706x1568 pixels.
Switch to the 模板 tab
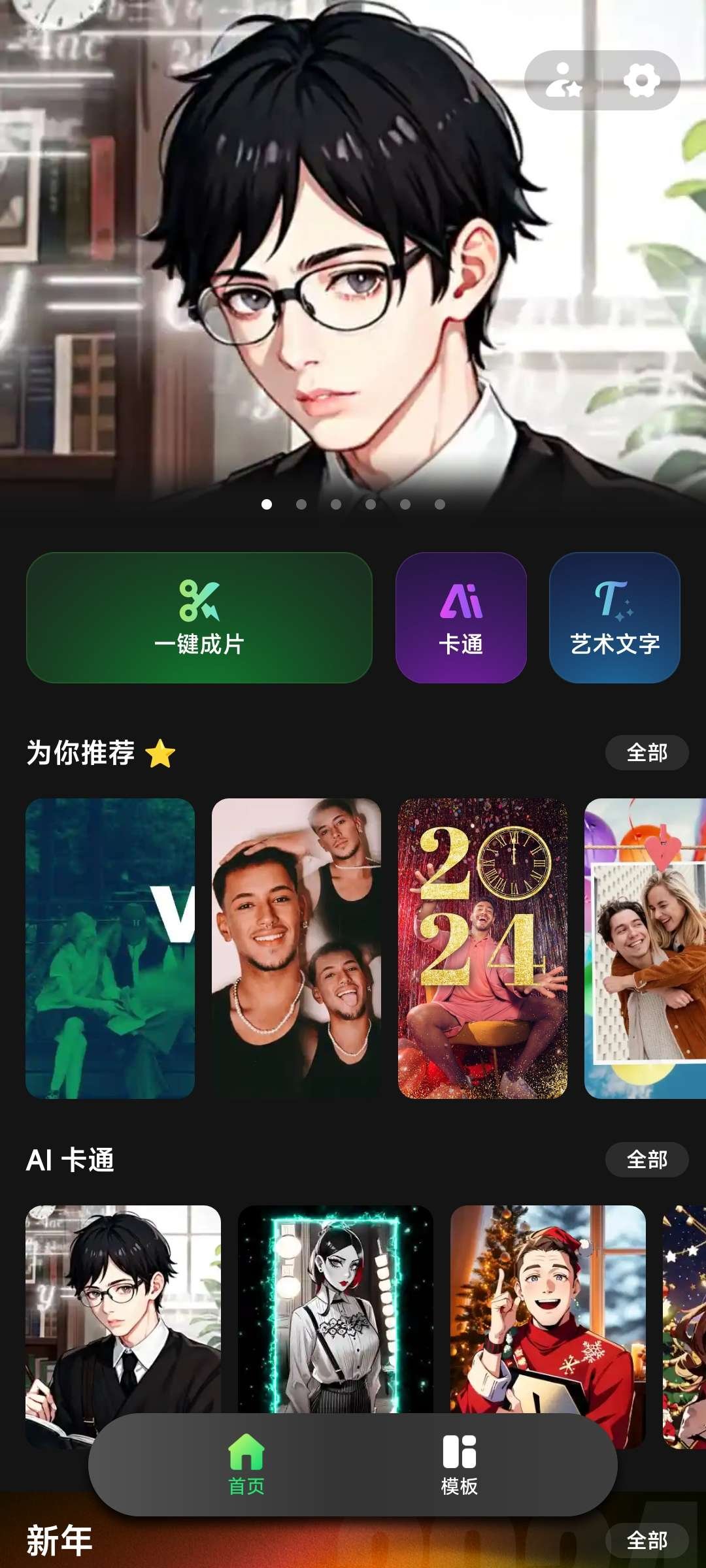[x=460, y=1465]
